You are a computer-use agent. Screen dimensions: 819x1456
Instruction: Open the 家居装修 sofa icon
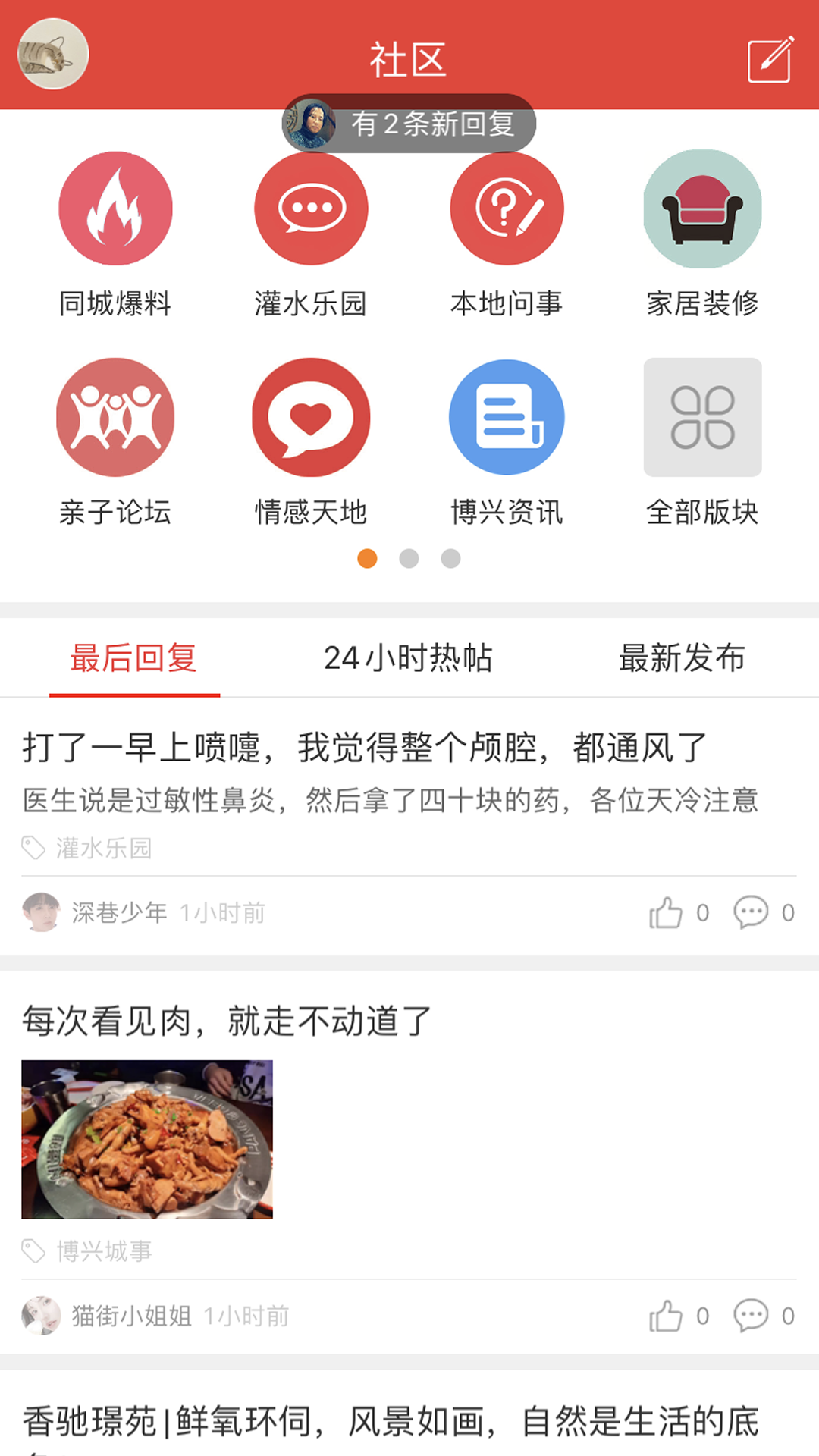(x=702, y=209)
